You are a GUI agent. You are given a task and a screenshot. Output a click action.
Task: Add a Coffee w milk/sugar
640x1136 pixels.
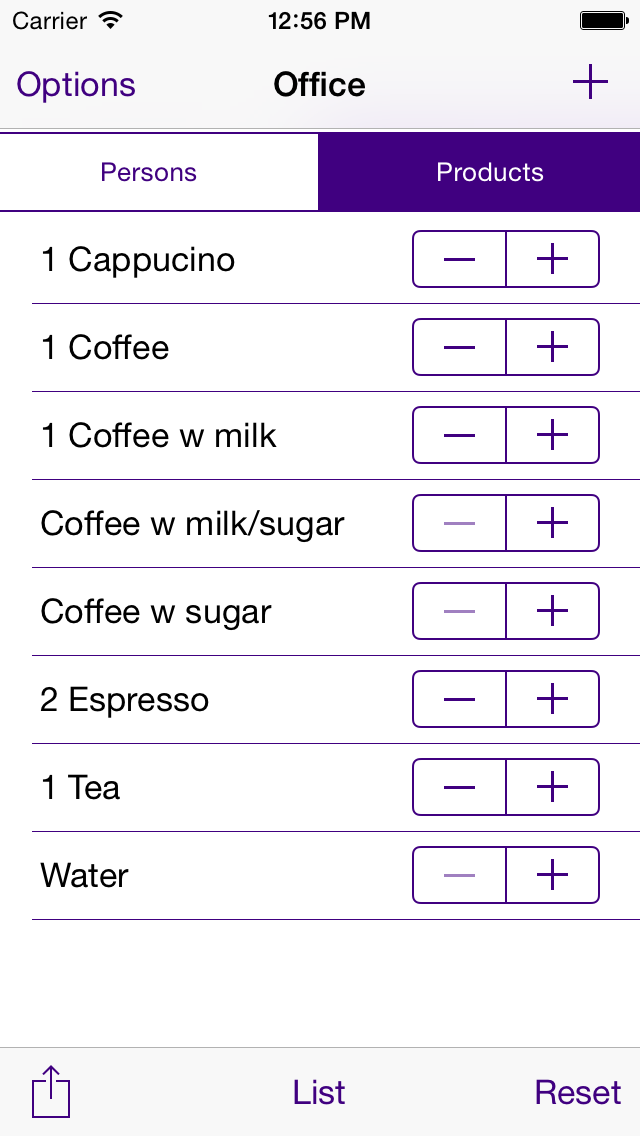coord(552,524)
